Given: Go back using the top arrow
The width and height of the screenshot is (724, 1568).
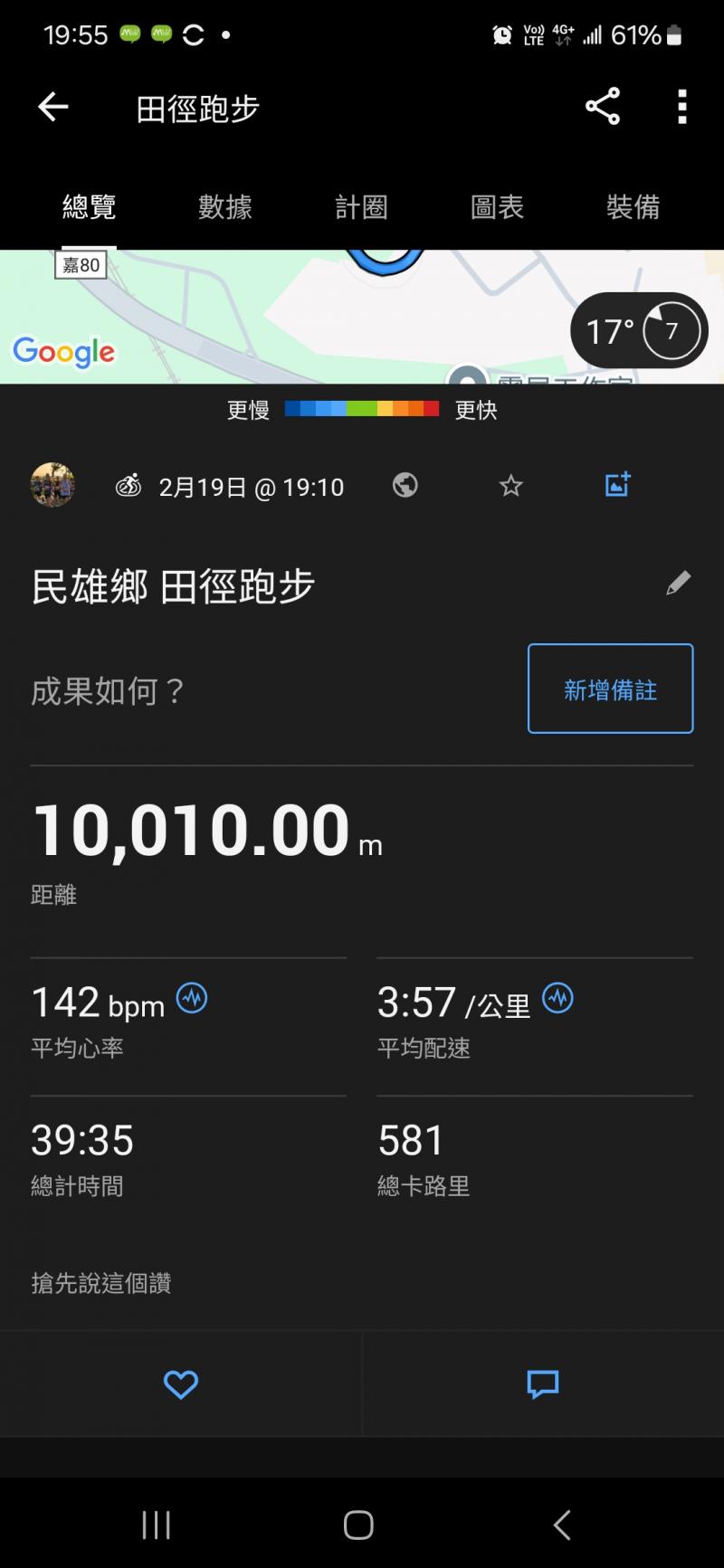Looking at the screenshot, I should [52, 108].
